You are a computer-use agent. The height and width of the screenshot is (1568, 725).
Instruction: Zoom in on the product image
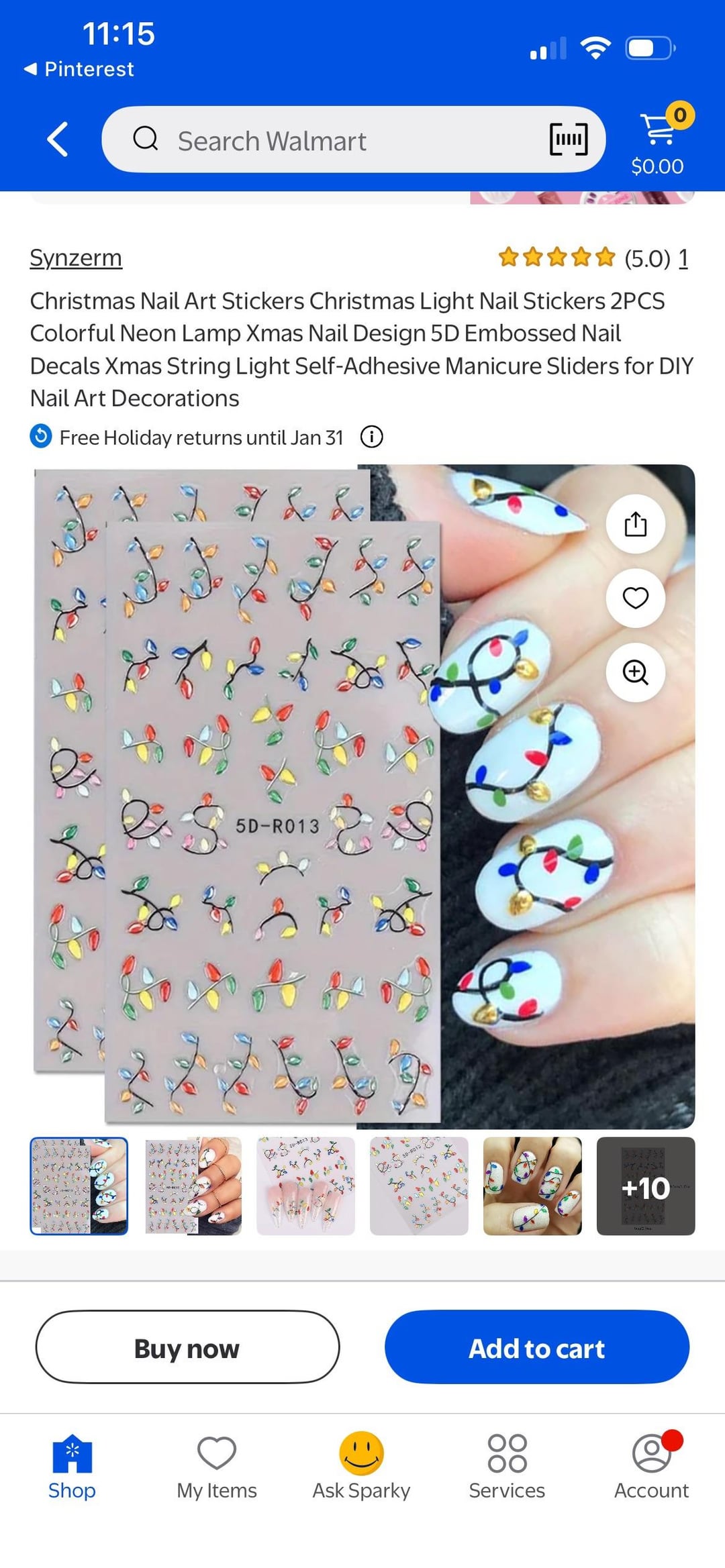(x=635, y=672)
